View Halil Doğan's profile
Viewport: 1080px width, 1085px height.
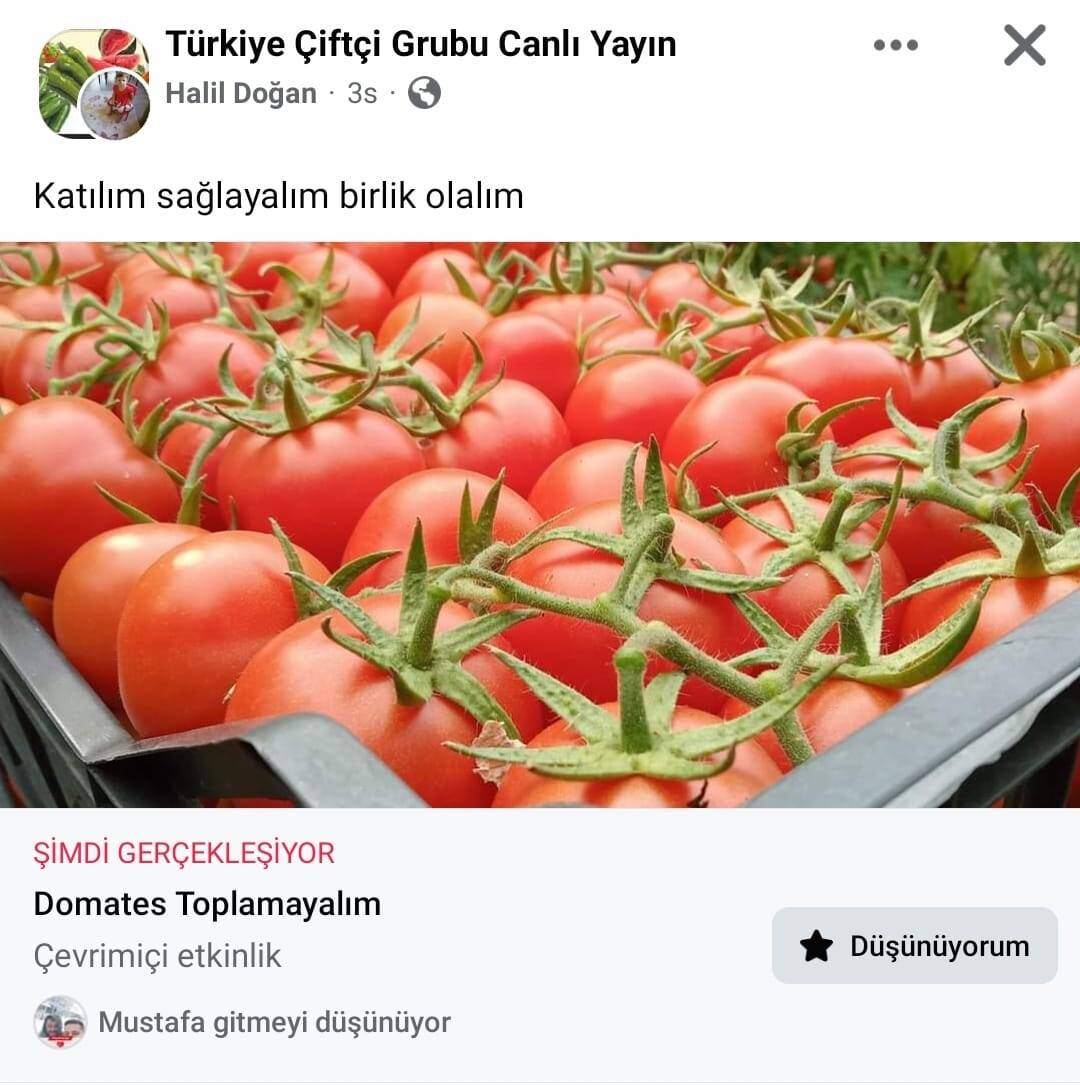coord(240,94)
